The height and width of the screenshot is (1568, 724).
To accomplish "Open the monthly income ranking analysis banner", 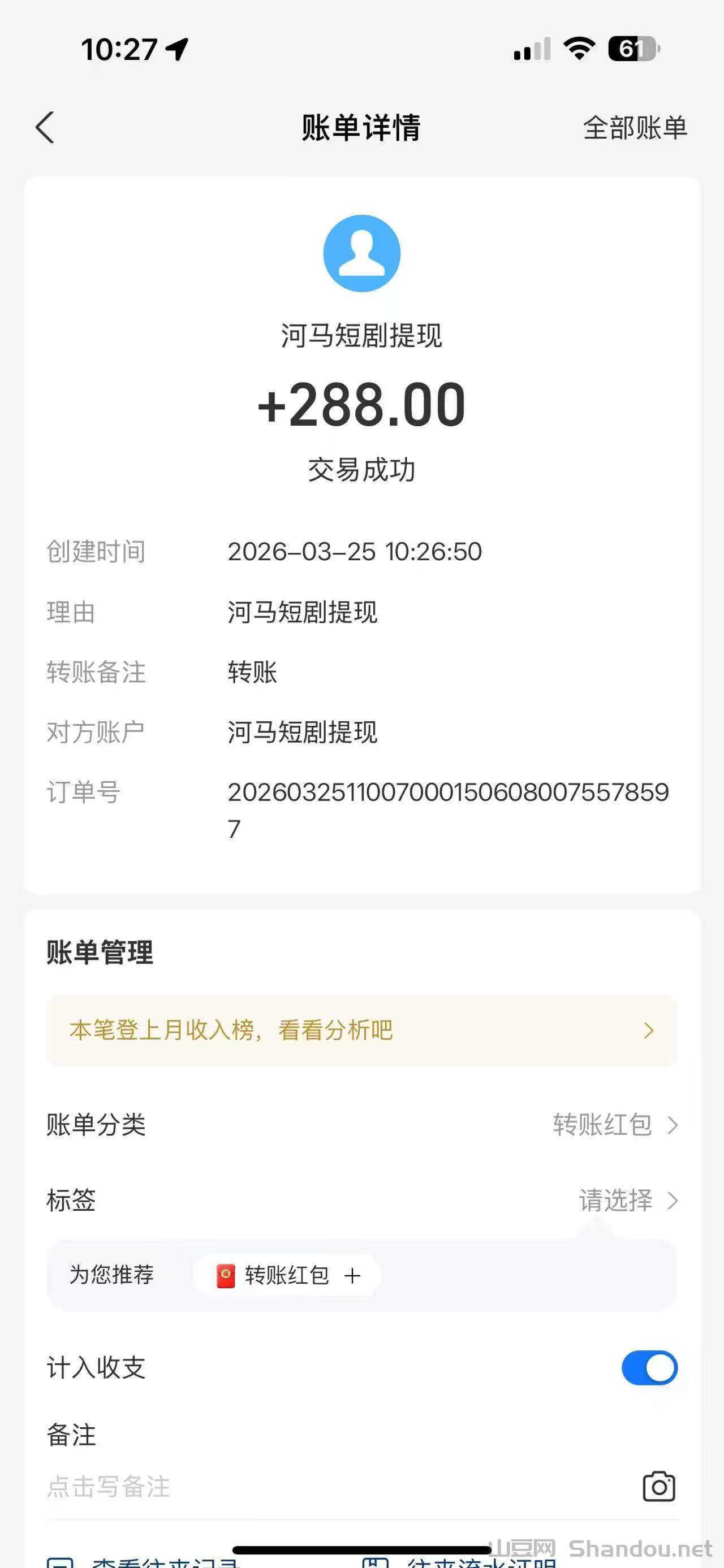I will click(361, 1030).
